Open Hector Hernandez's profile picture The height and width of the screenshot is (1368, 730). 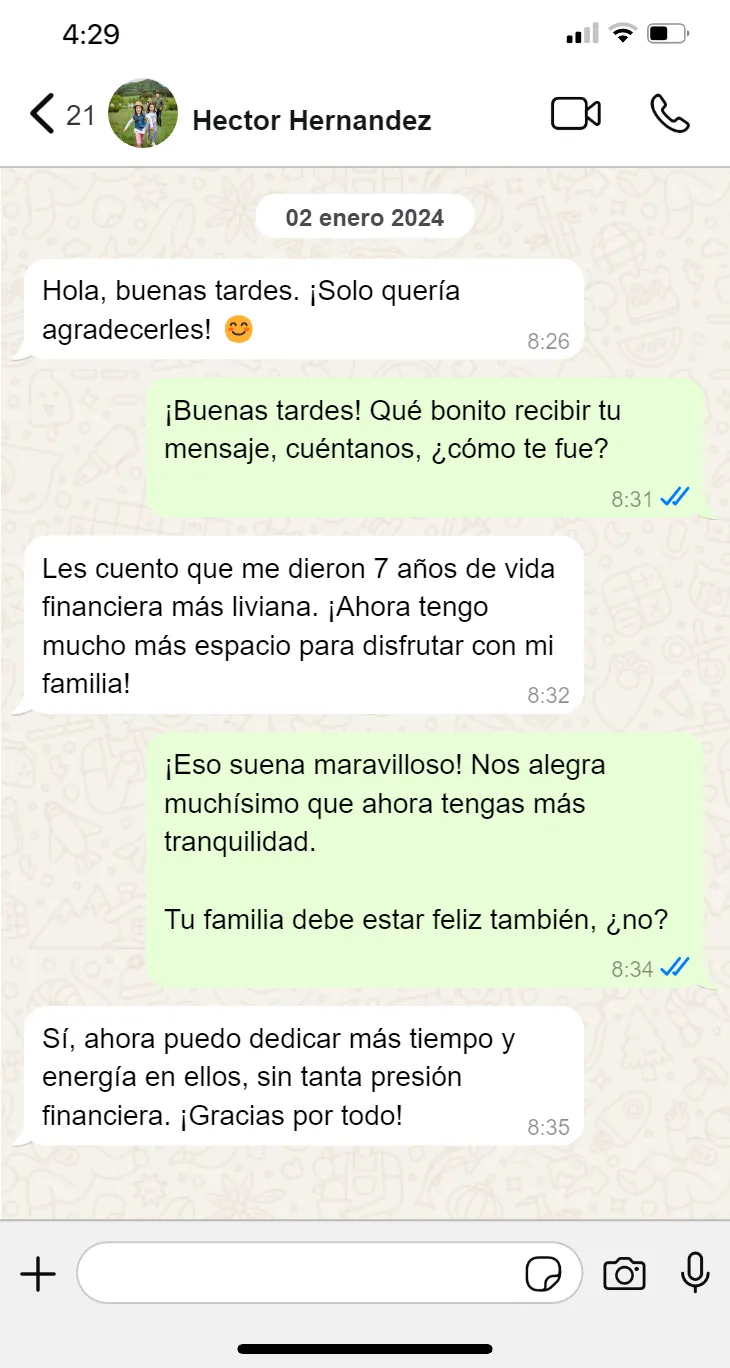143,114
